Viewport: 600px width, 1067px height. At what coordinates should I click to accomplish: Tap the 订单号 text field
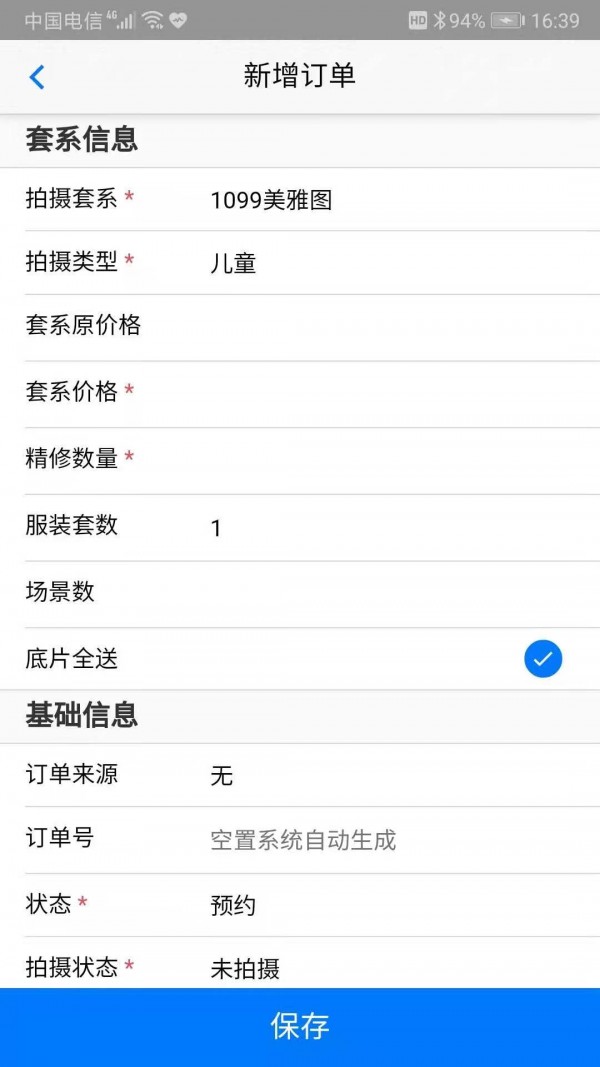[x=300, y=840]
